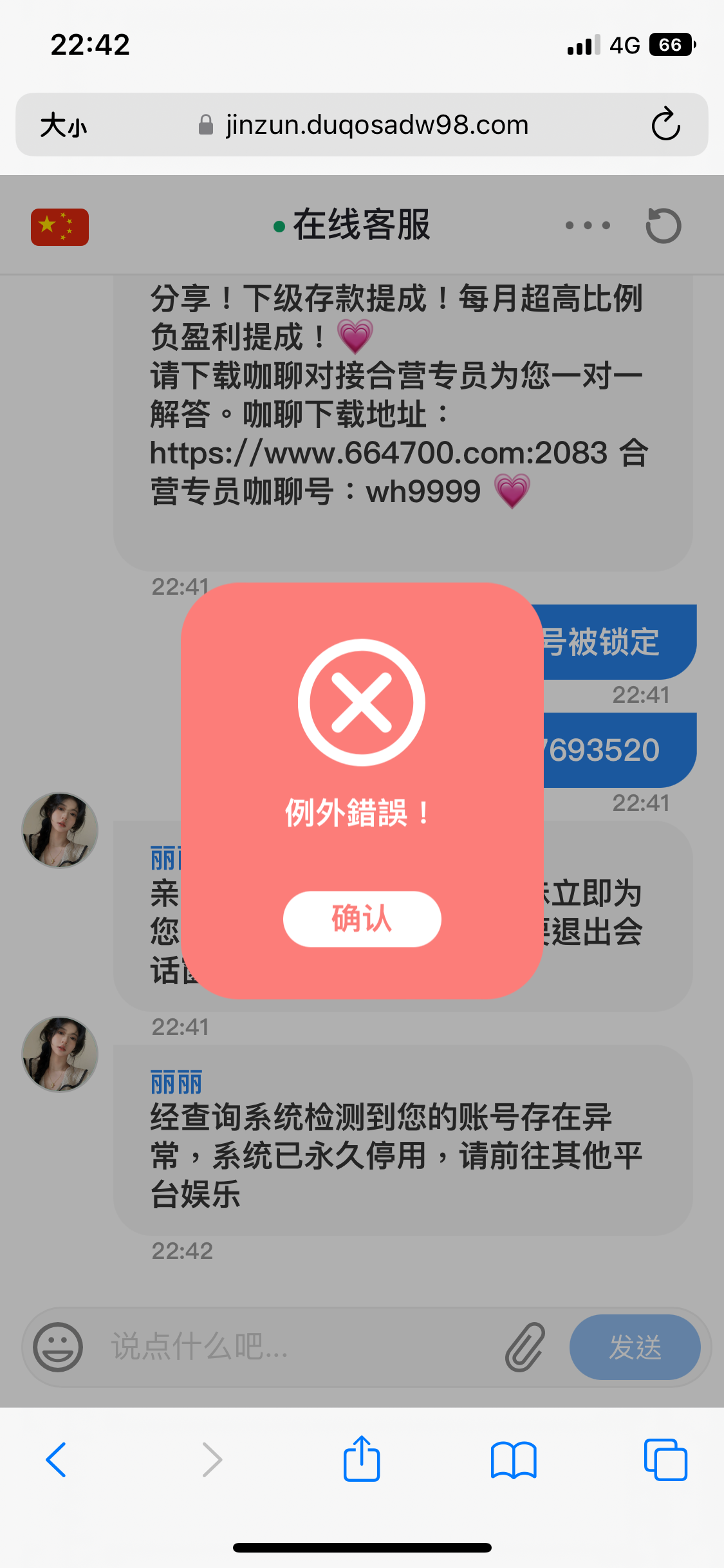Image resolution: width=724 pixels, height=1568 pixels.
Task: Refresh the 在线客服 chat
Action: pos(664,226)
